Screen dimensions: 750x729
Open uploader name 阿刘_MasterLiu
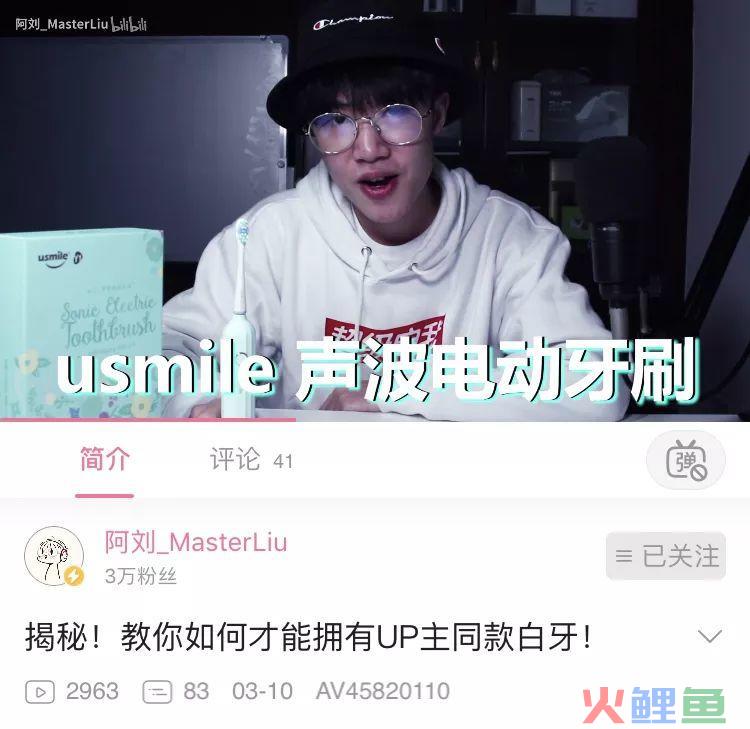[196, 542]
